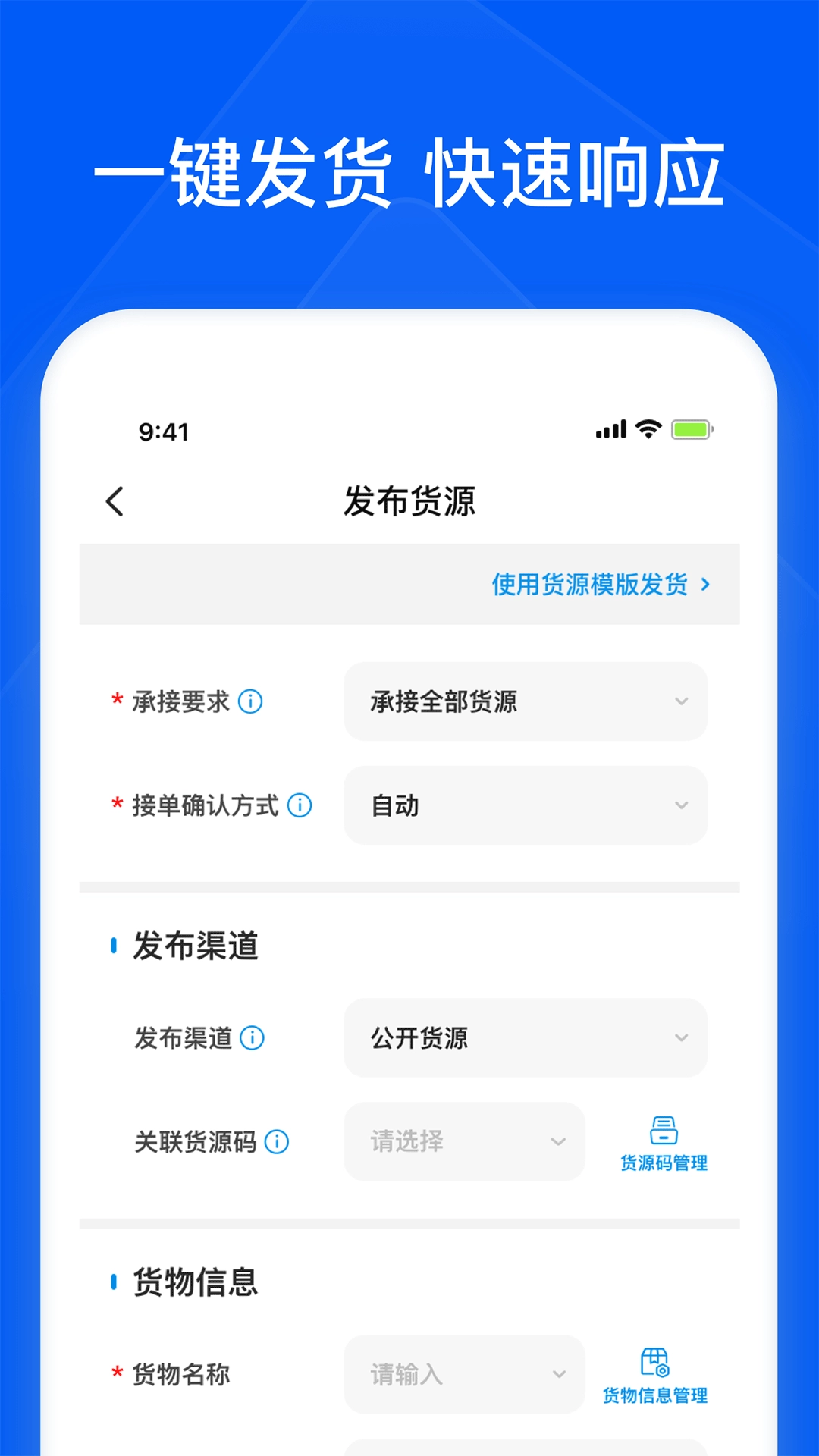Open 货物信息管理 via the box icon

click(654, 1360)
